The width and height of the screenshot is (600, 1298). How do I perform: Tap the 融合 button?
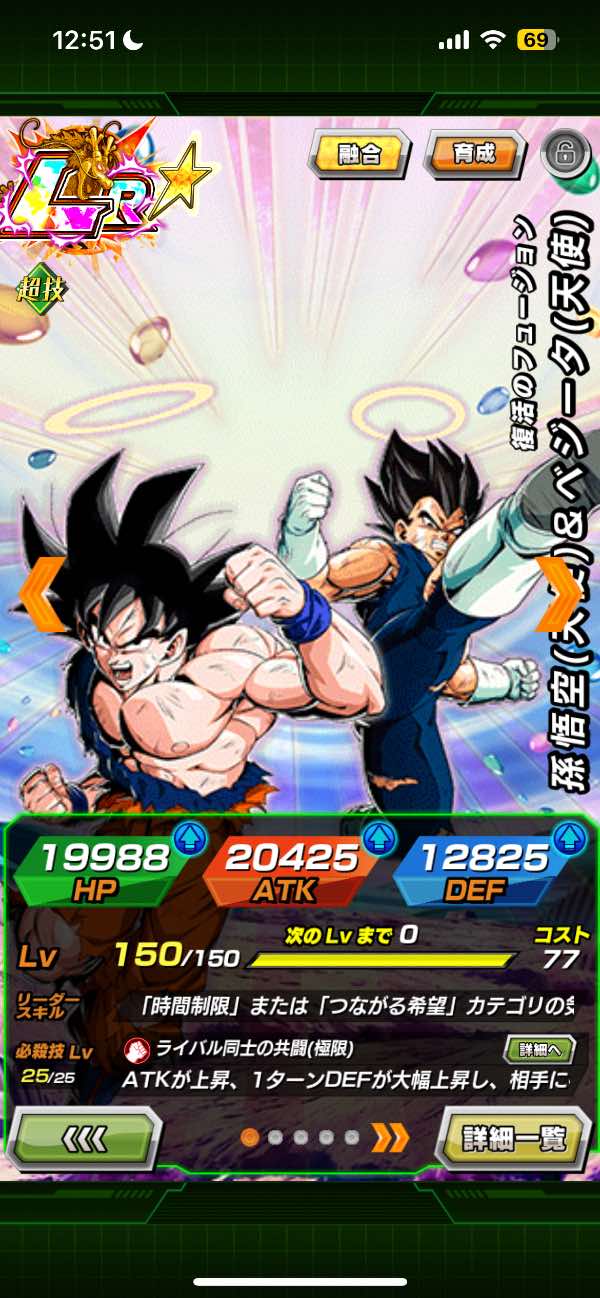coord(358,154)
